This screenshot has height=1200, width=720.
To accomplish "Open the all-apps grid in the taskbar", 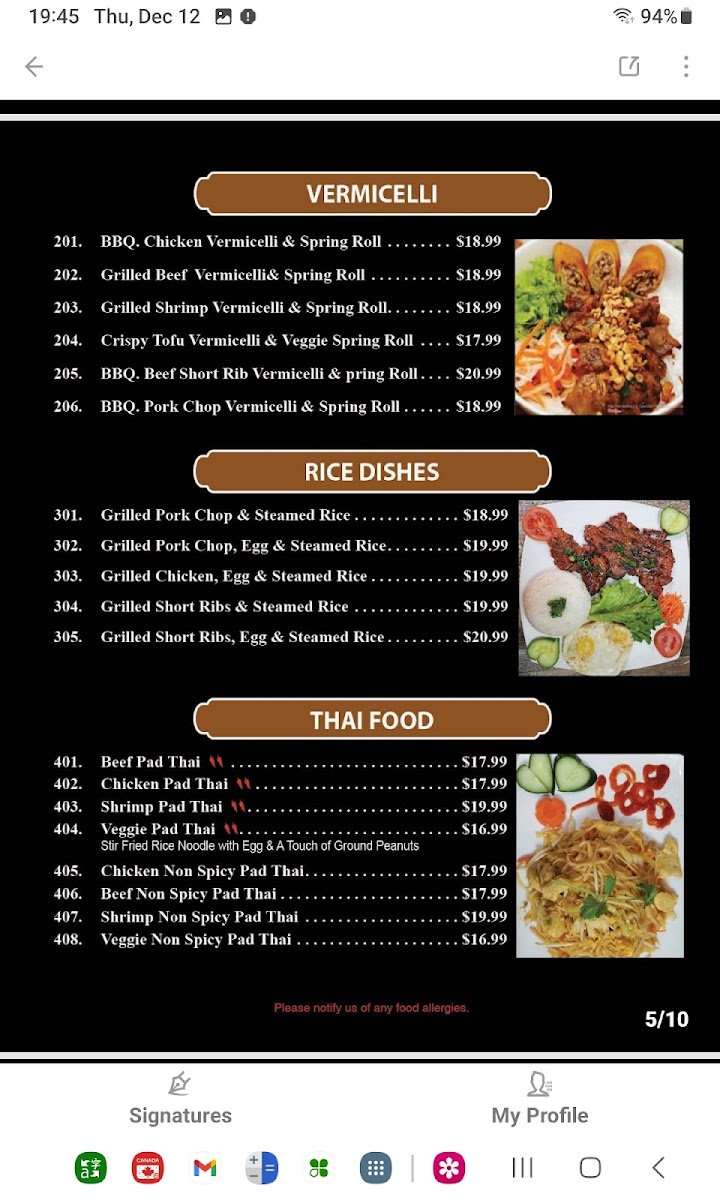I will [x=376, y=1167].
